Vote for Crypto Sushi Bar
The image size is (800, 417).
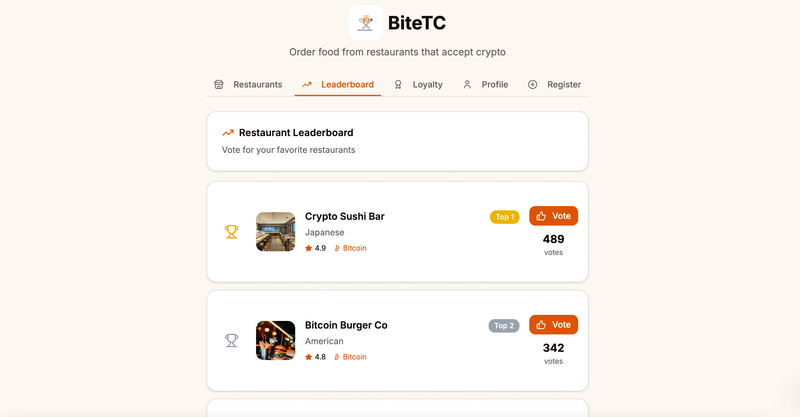click(x=553, y=216)
